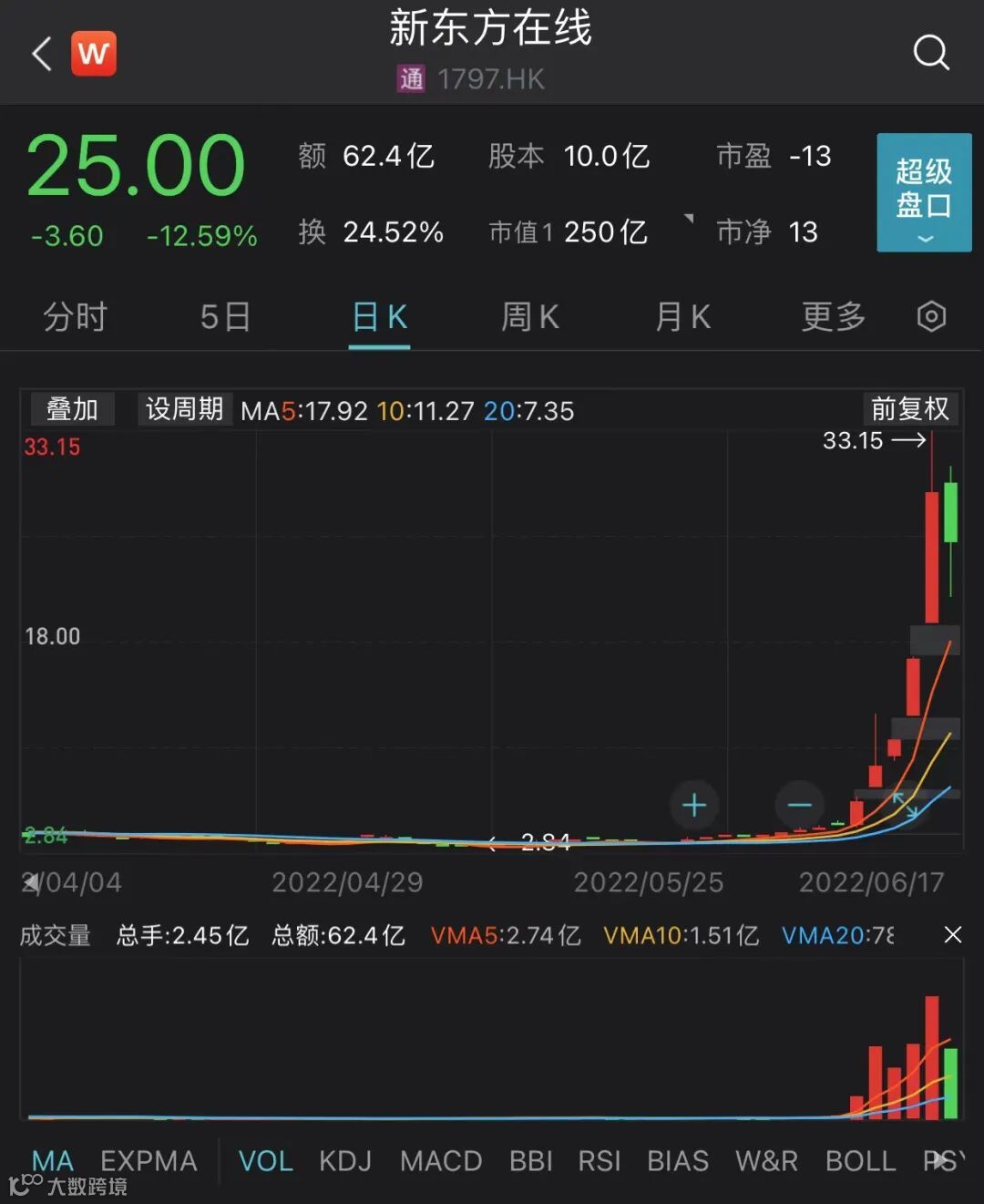
Task: Select the KDJ indicator
Action: point(345,1161)
